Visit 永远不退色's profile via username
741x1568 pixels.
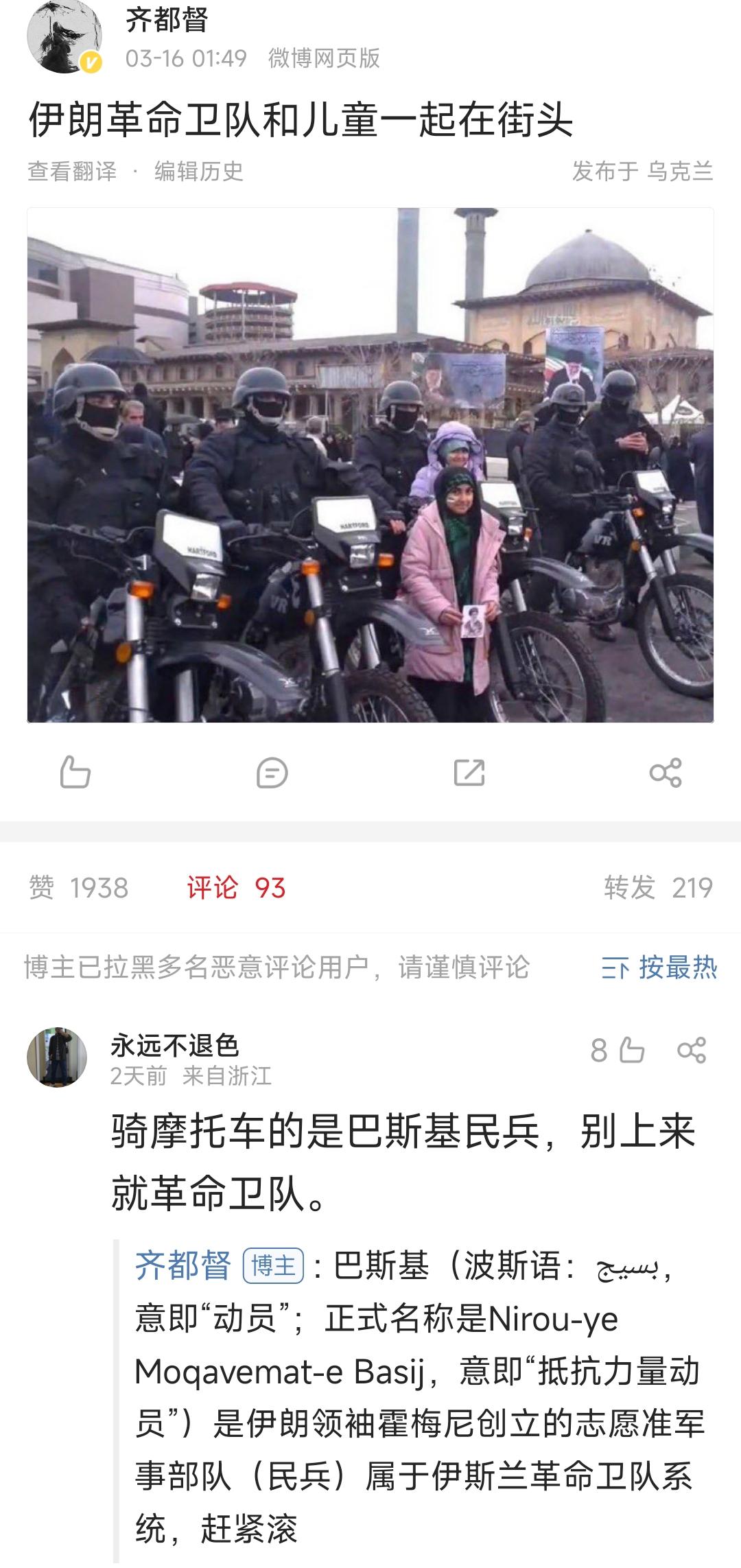pos(174,1045)
